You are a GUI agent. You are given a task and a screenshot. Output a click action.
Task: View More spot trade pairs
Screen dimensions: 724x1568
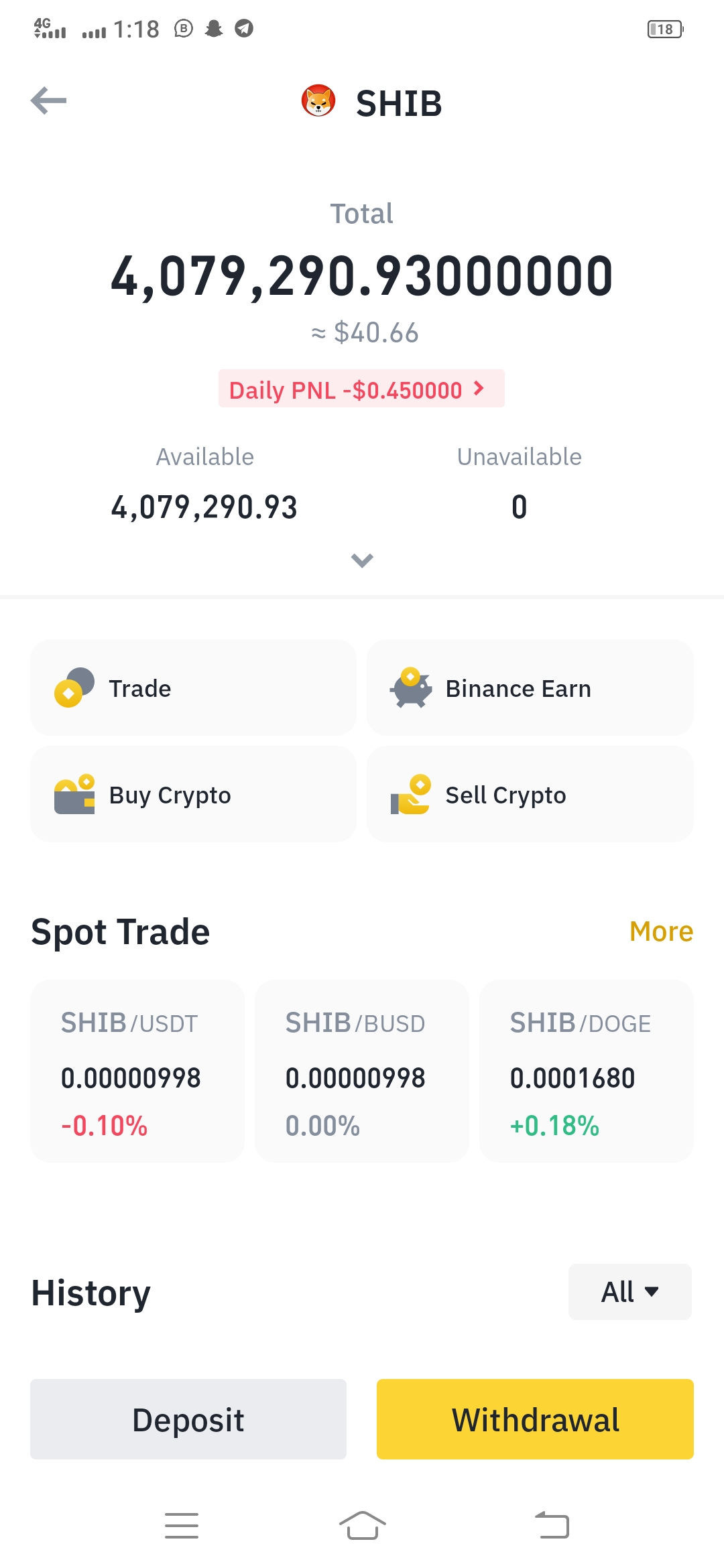[661, 931]
